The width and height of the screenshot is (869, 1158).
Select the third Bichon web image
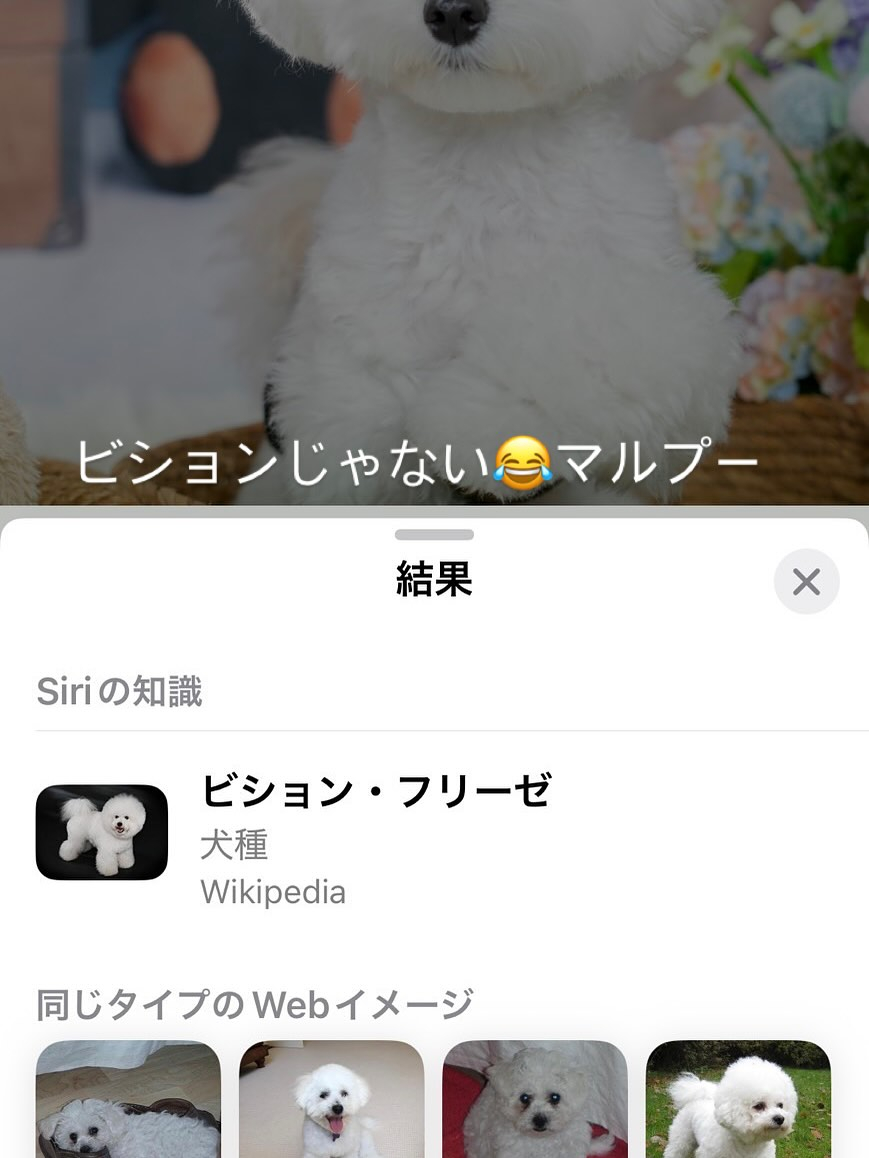click(534, 1100)
